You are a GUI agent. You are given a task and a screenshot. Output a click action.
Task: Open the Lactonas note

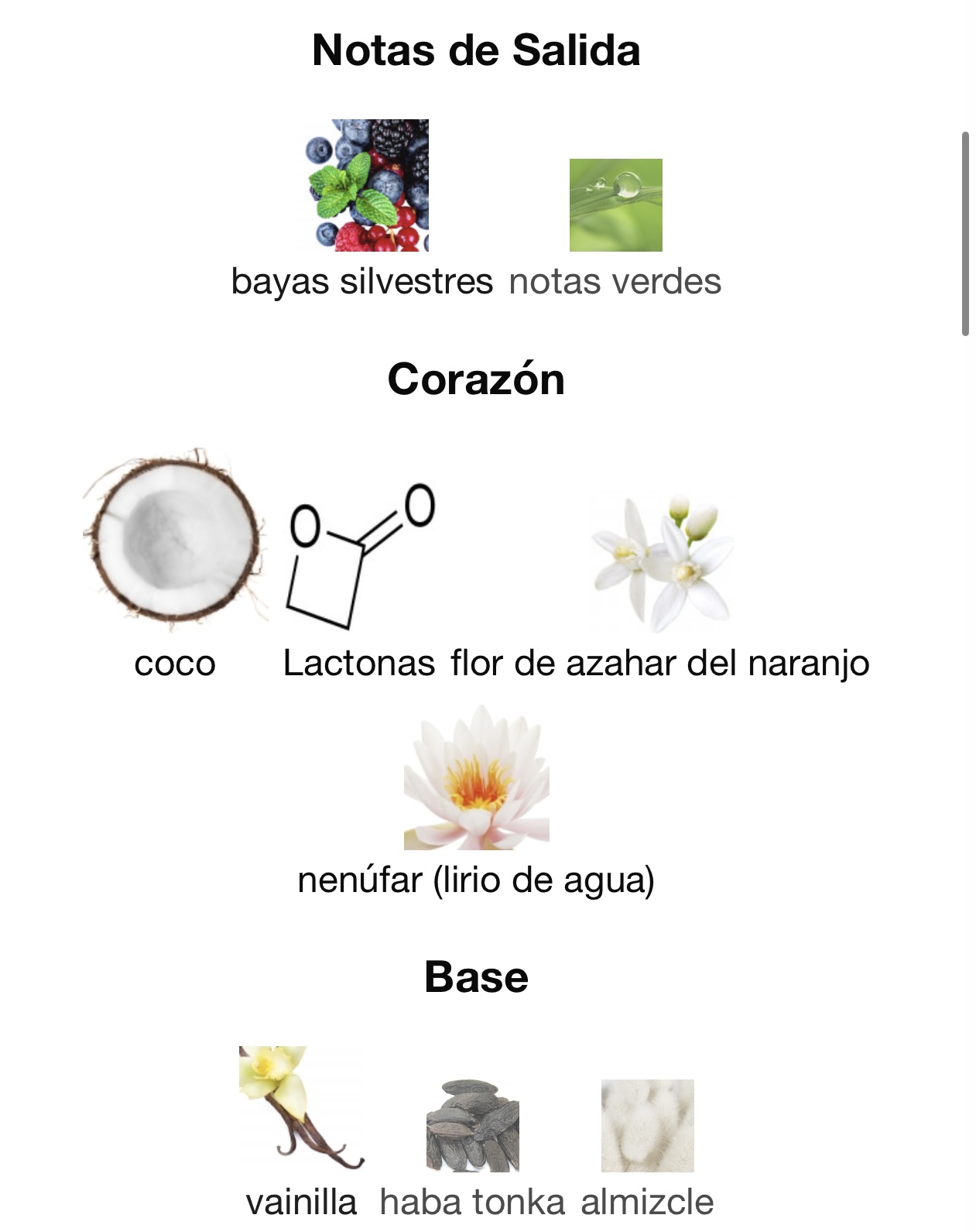[x=359, y=558]
